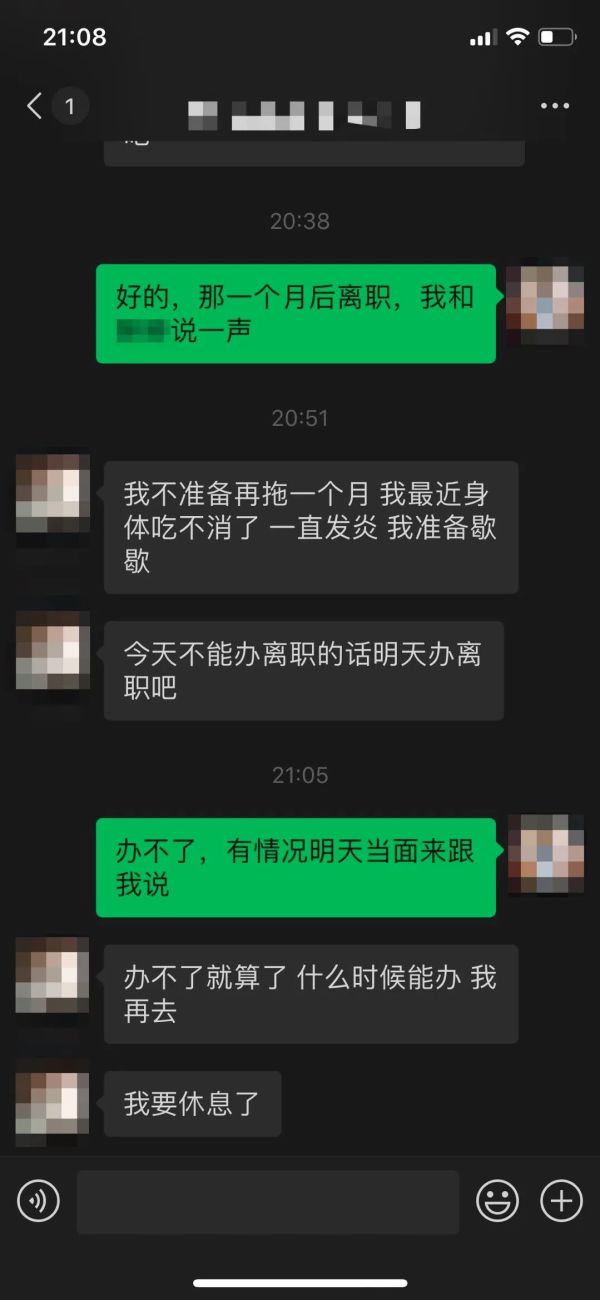This screenshot has height=1300, width=600.
Task: Go back to the chat list
Action: (36, 107)
